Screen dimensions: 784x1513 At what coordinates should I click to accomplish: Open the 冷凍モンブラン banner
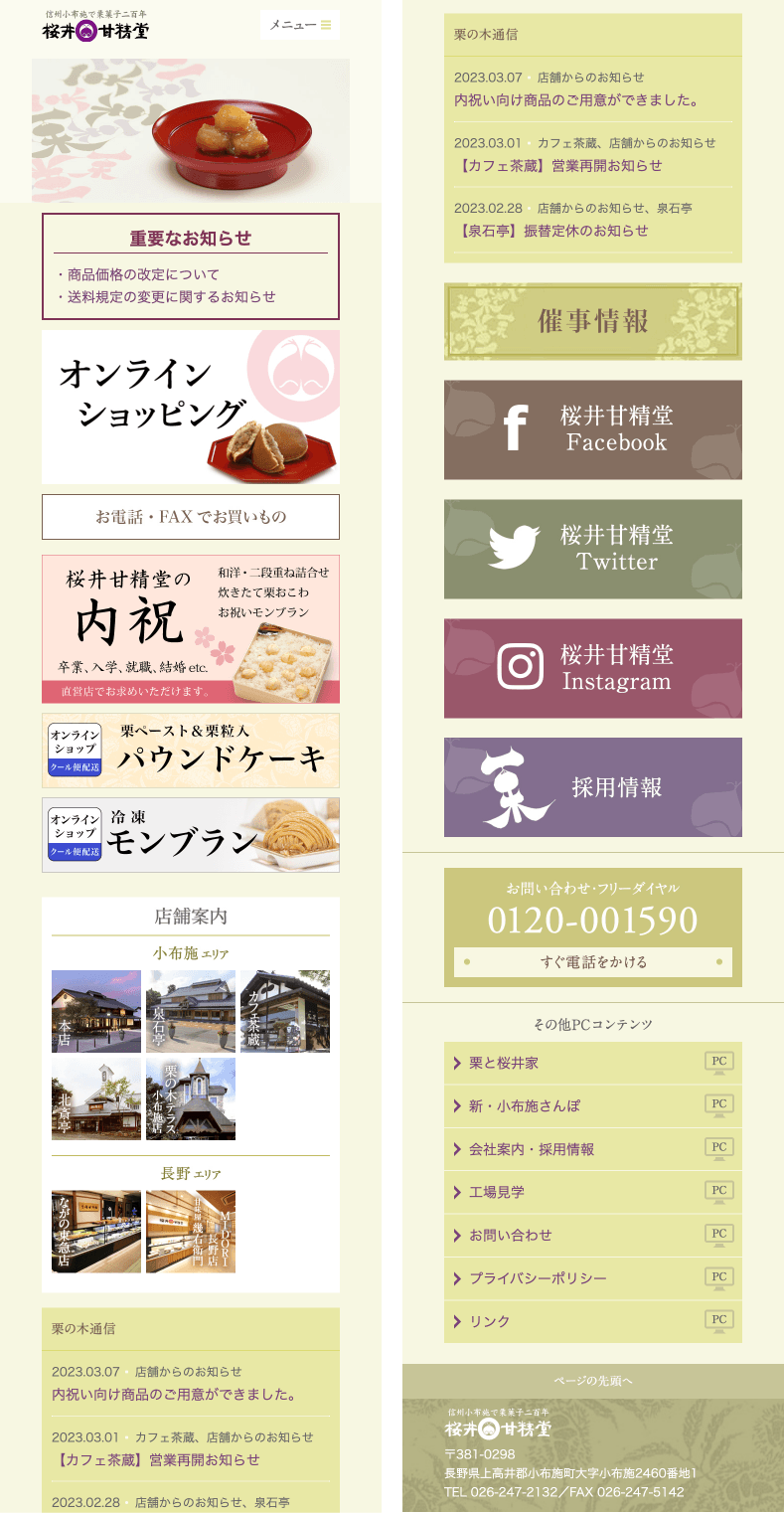tap(191, 835)
